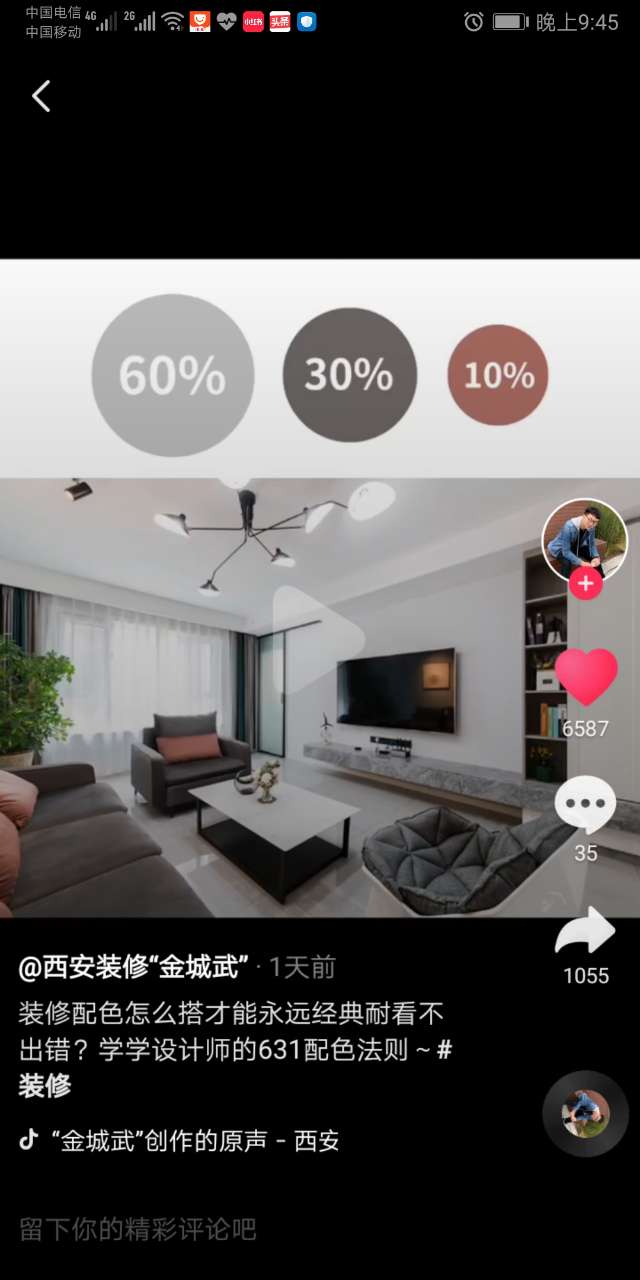Open the creator's profile avatar
This screenshot has width=640, height=1280.
(584, 540)
